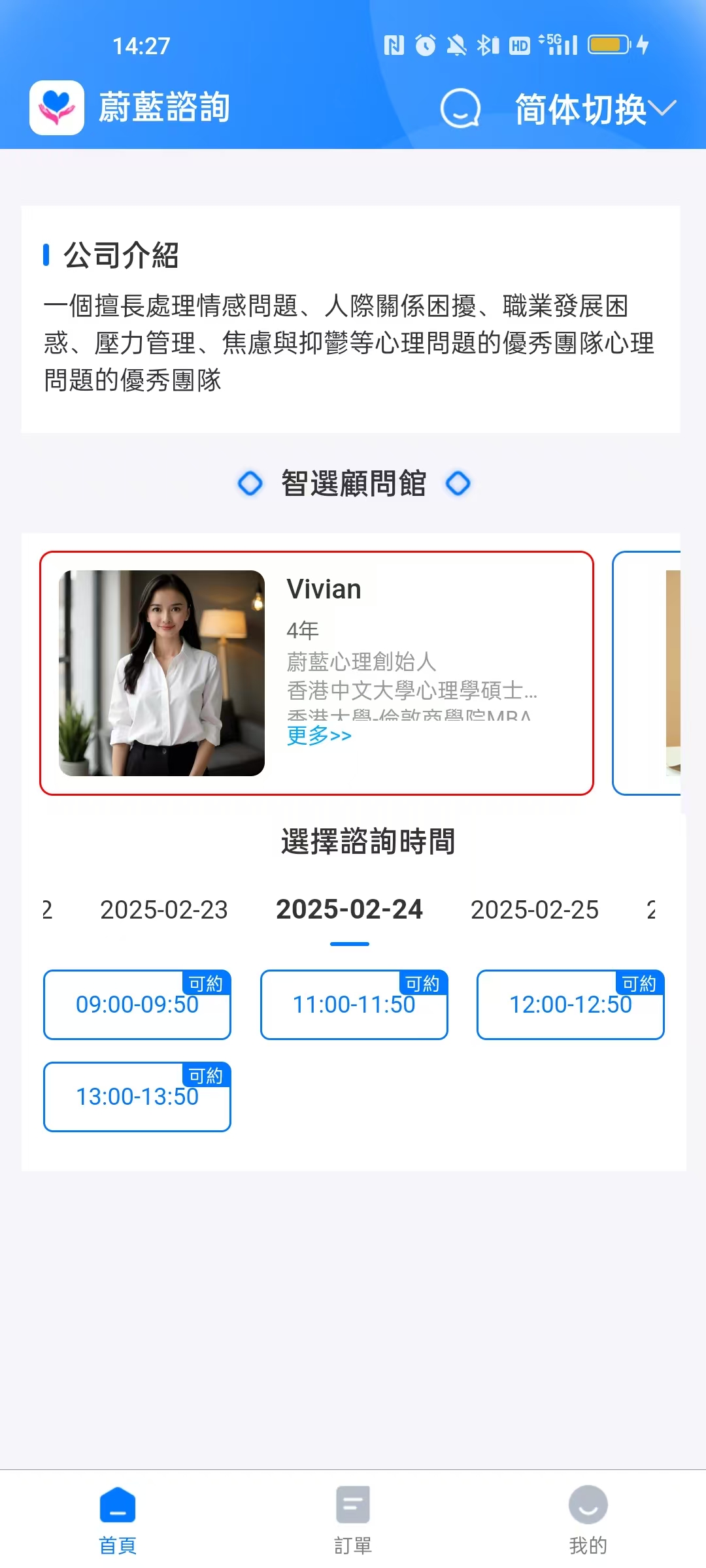706x1568 pixels.
Task: Select consultant Vivian's card
Action: point(316,673)
